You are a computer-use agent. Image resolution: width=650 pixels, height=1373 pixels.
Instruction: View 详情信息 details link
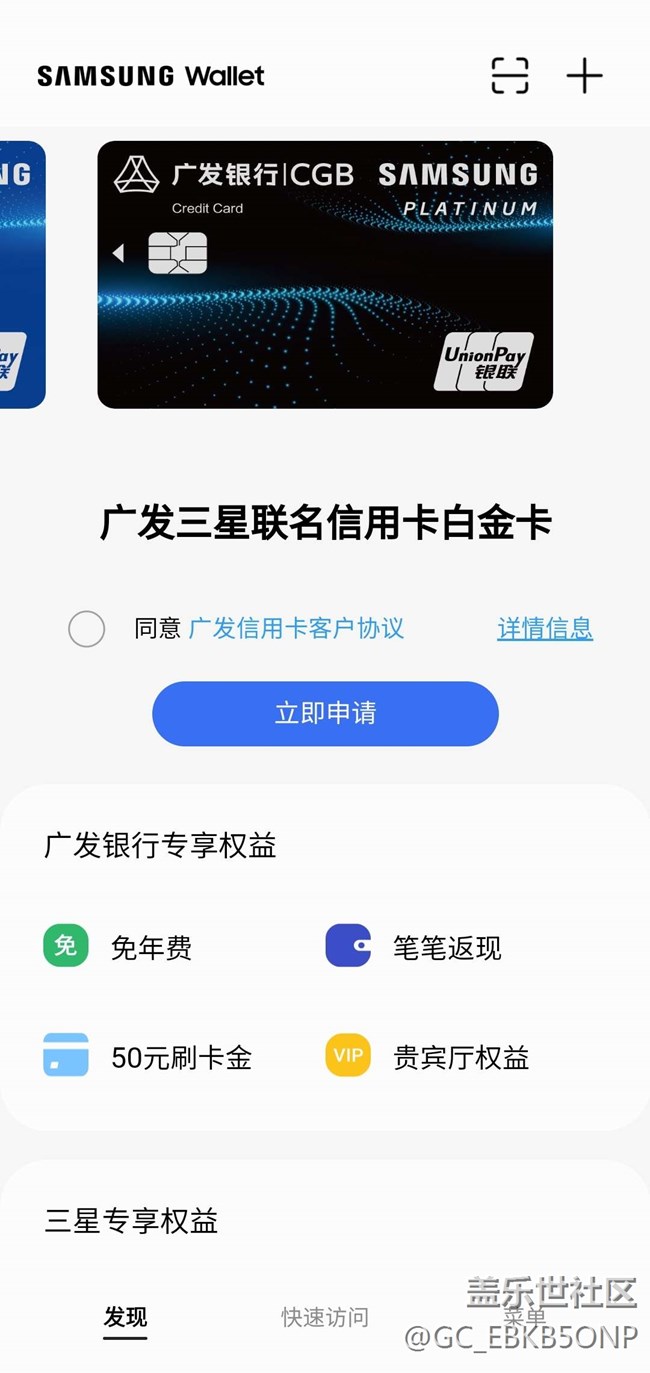pos(545,629)
